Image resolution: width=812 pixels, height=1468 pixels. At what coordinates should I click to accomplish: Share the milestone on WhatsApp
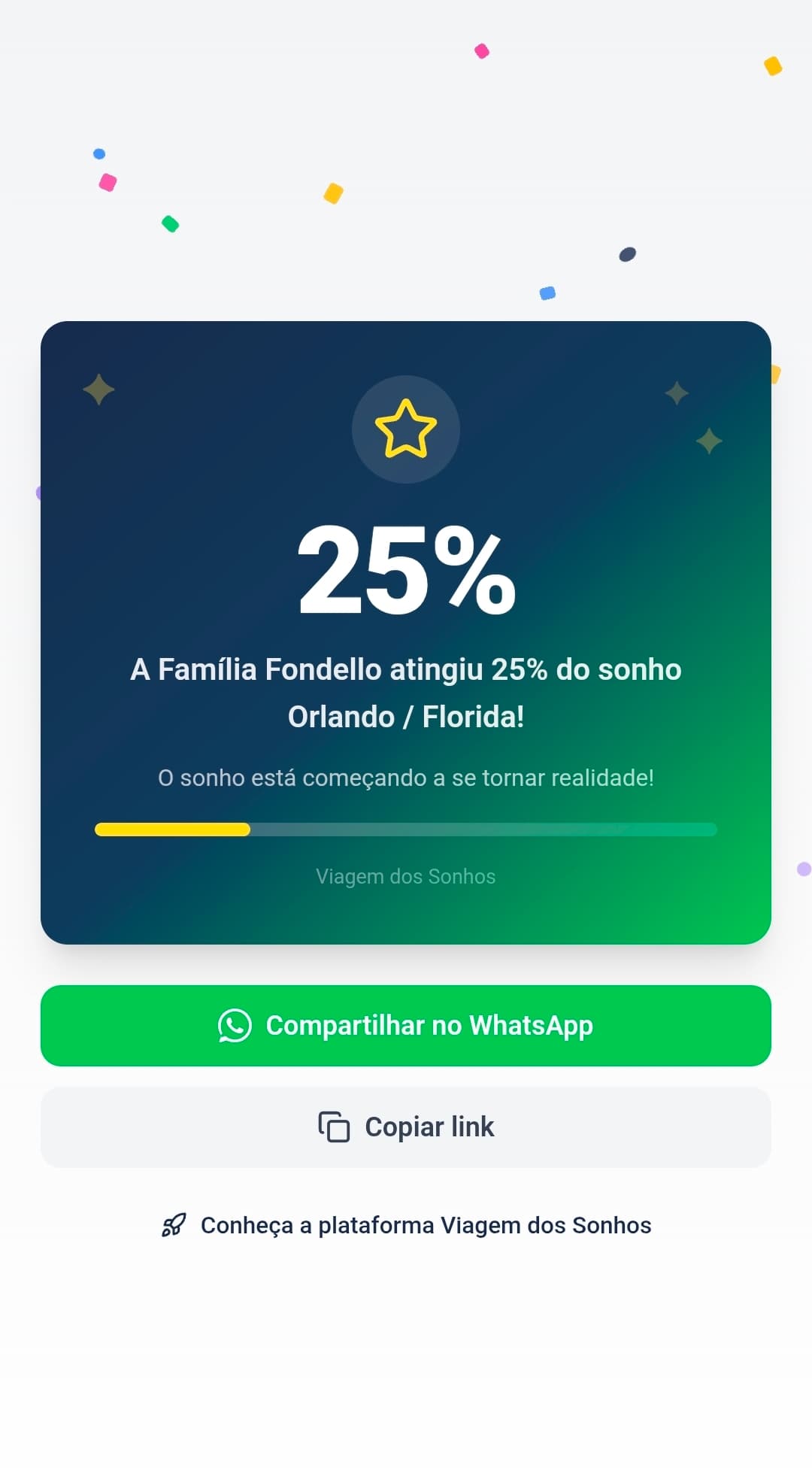(406, 1025)
